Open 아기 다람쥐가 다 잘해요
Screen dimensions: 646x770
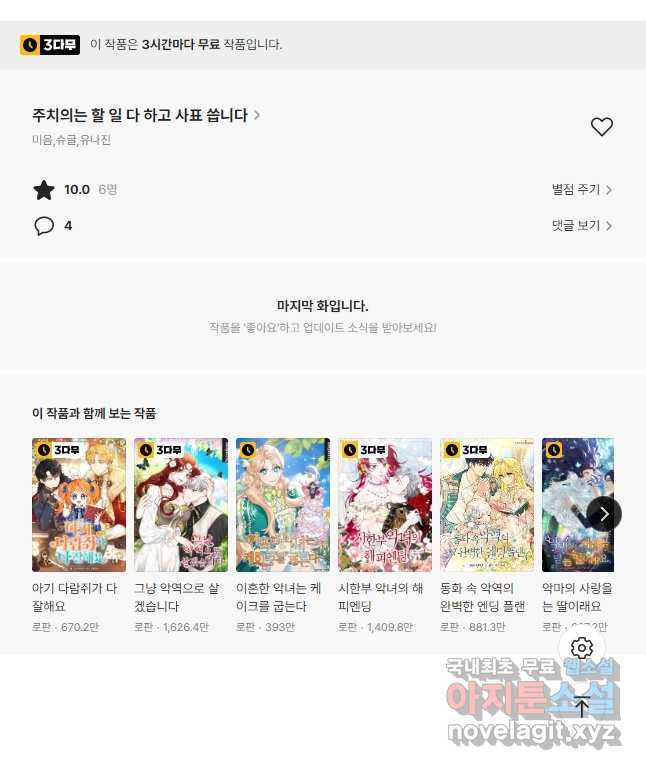pyautogui.click(x=79, y=505)
